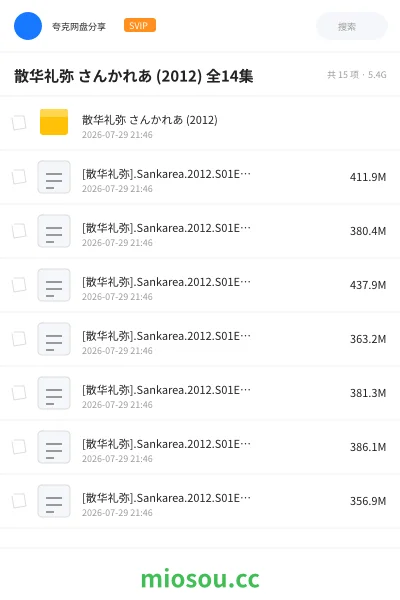Tick the checkbox of the 411.9M file
Image resolution: width=400 pixels, height=600 pixels.
(x=19, y=177)
